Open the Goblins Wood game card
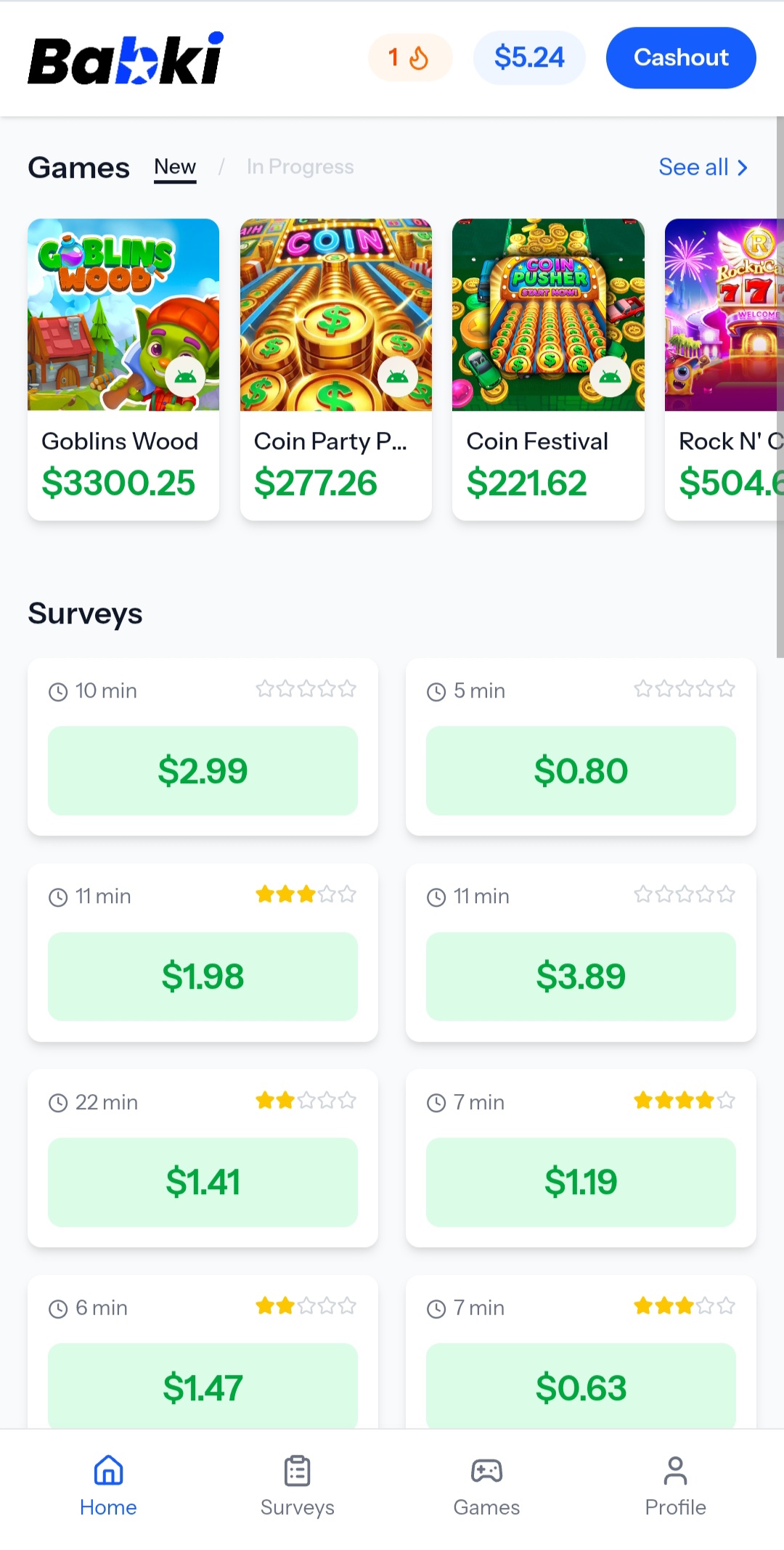 (123, 369)
